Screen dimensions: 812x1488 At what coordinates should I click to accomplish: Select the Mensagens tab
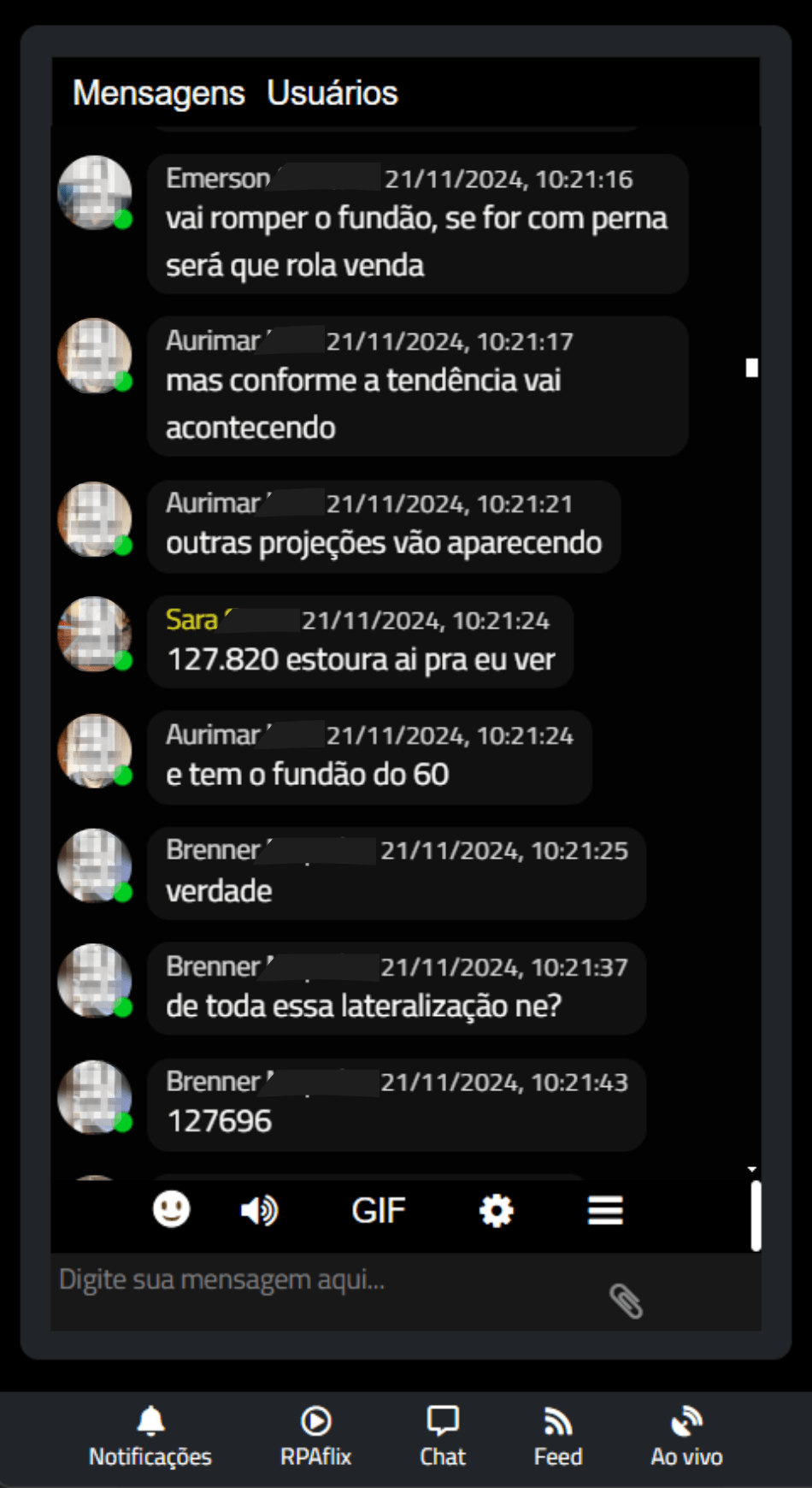pyautogui.click(x=159, y=93)
